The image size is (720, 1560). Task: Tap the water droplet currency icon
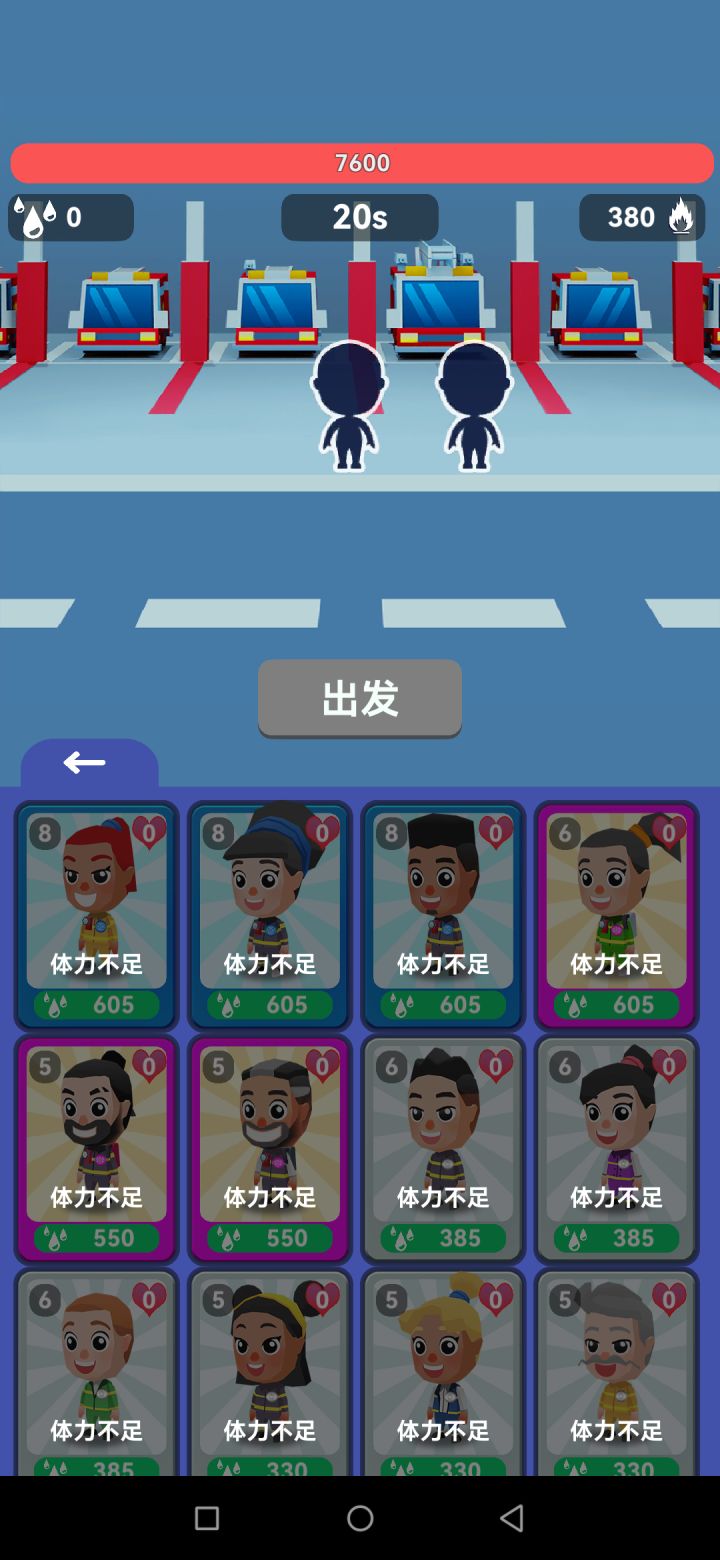[x=30, y=217]
